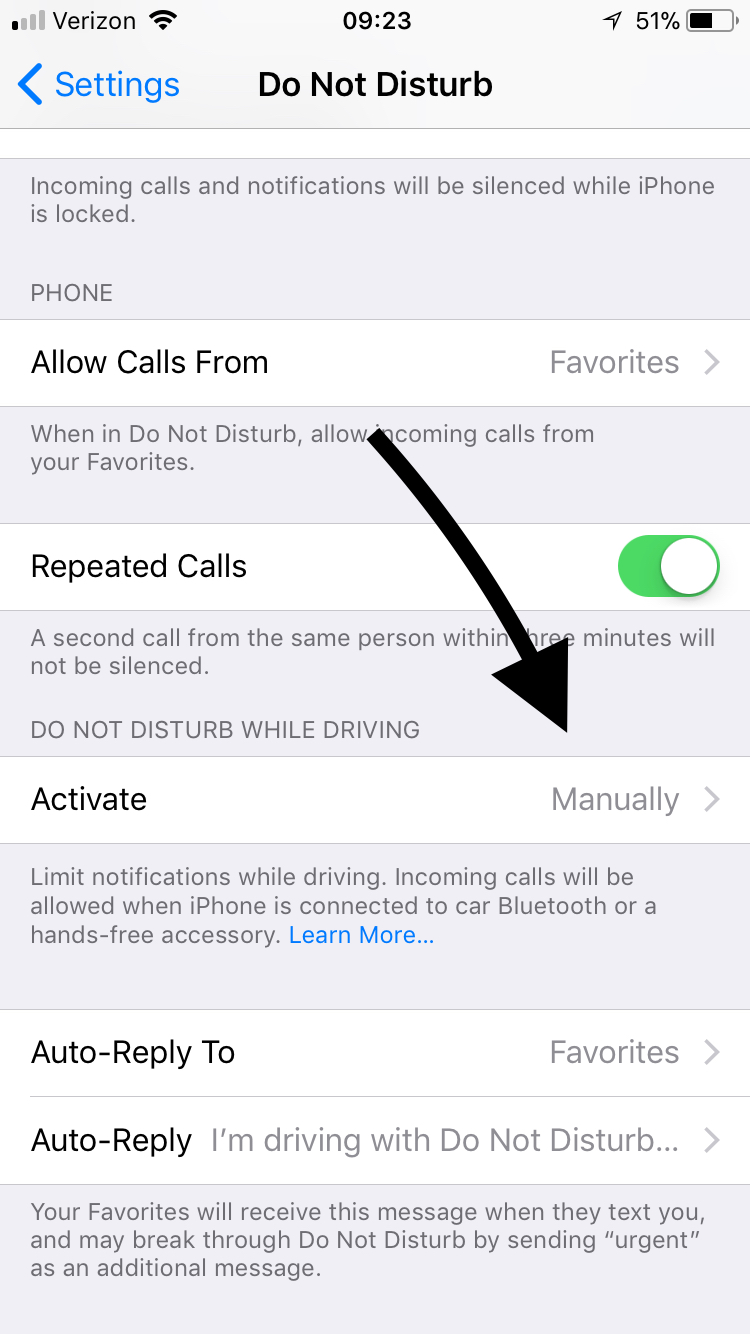Edit the Auto-Reply message
The width and height of the screenshot is (750, 1334).
click(375, 1141)
